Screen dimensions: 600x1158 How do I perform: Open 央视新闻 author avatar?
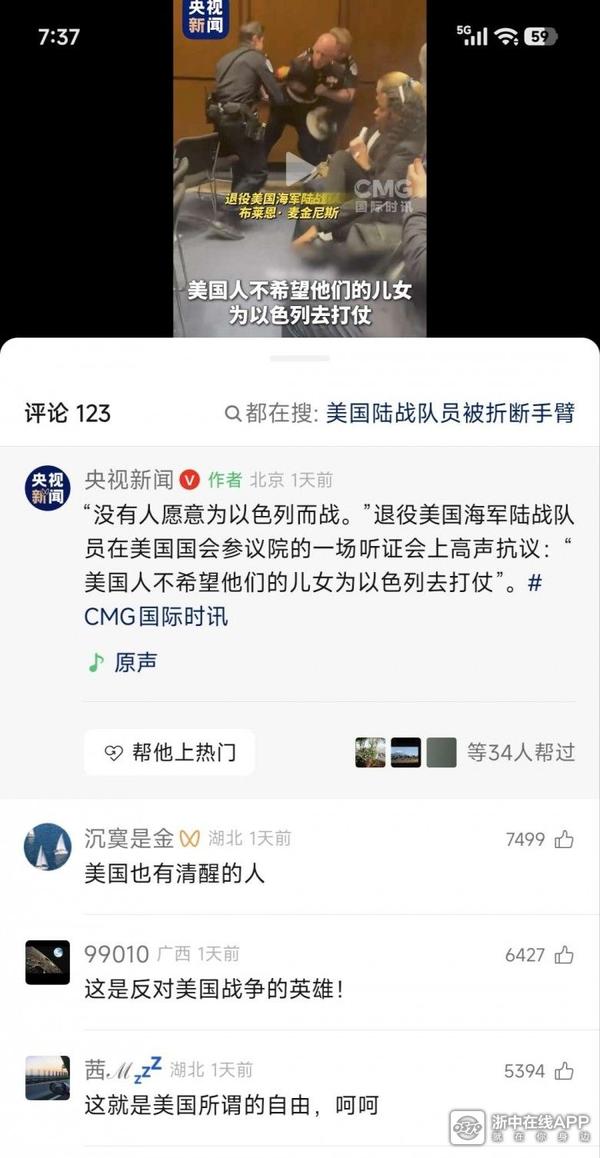tap(47, 488)
